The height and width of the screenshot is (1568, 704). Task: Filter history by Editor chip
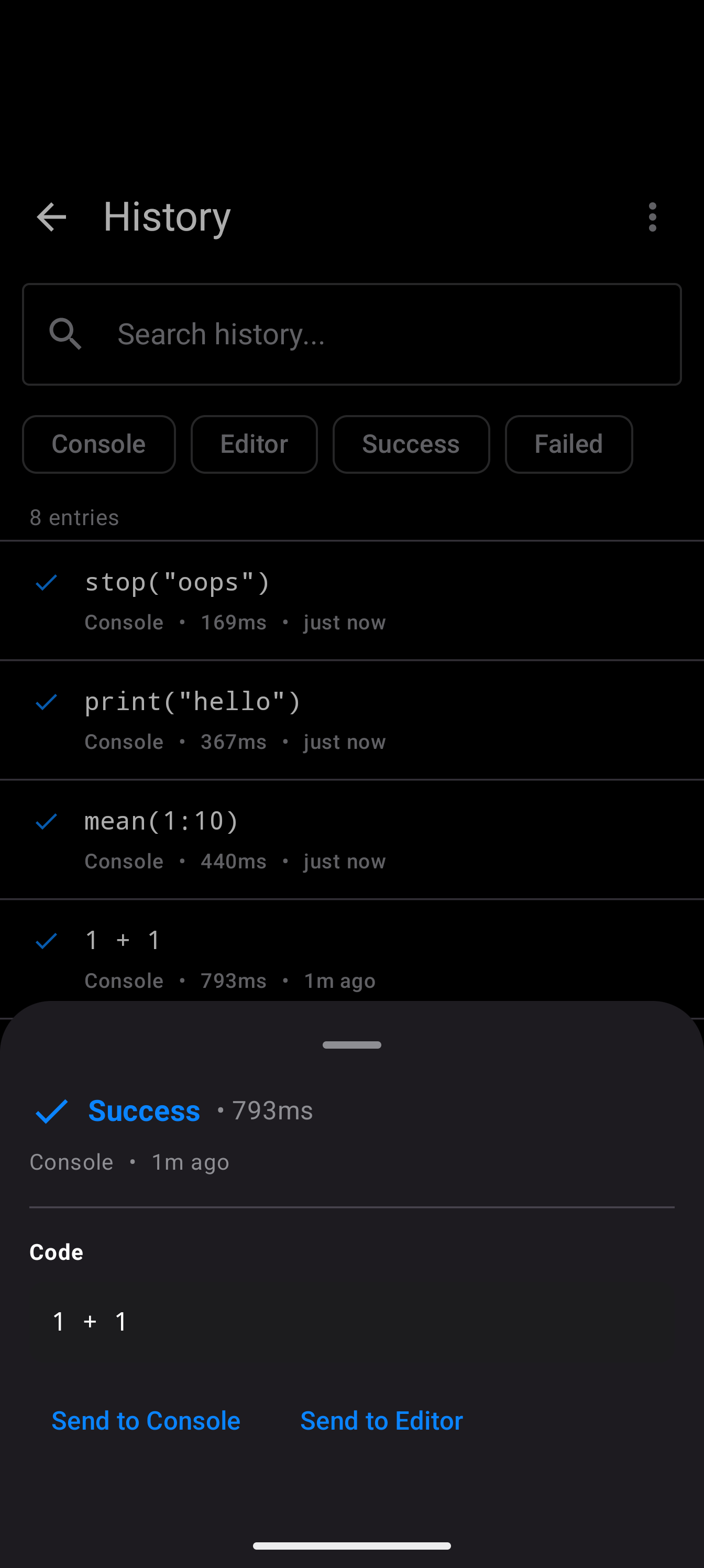point(254,444)
